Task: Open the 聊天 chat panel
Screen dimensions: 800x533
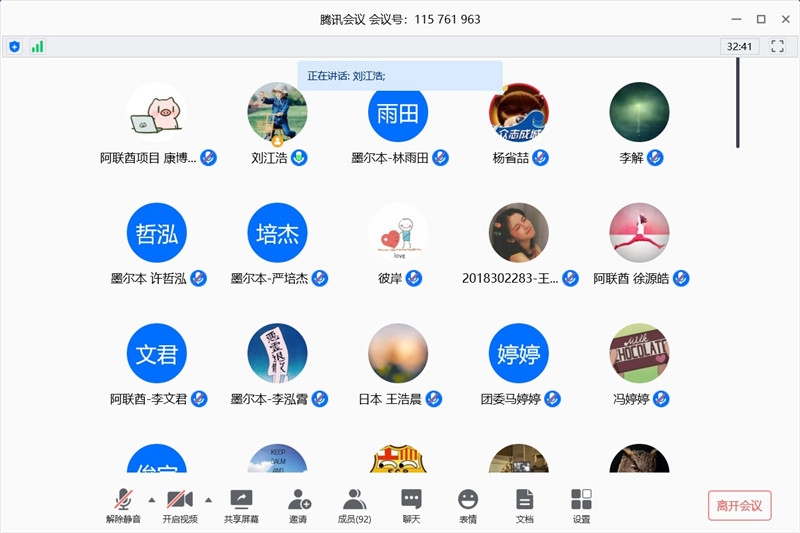Action: [411, 504]
